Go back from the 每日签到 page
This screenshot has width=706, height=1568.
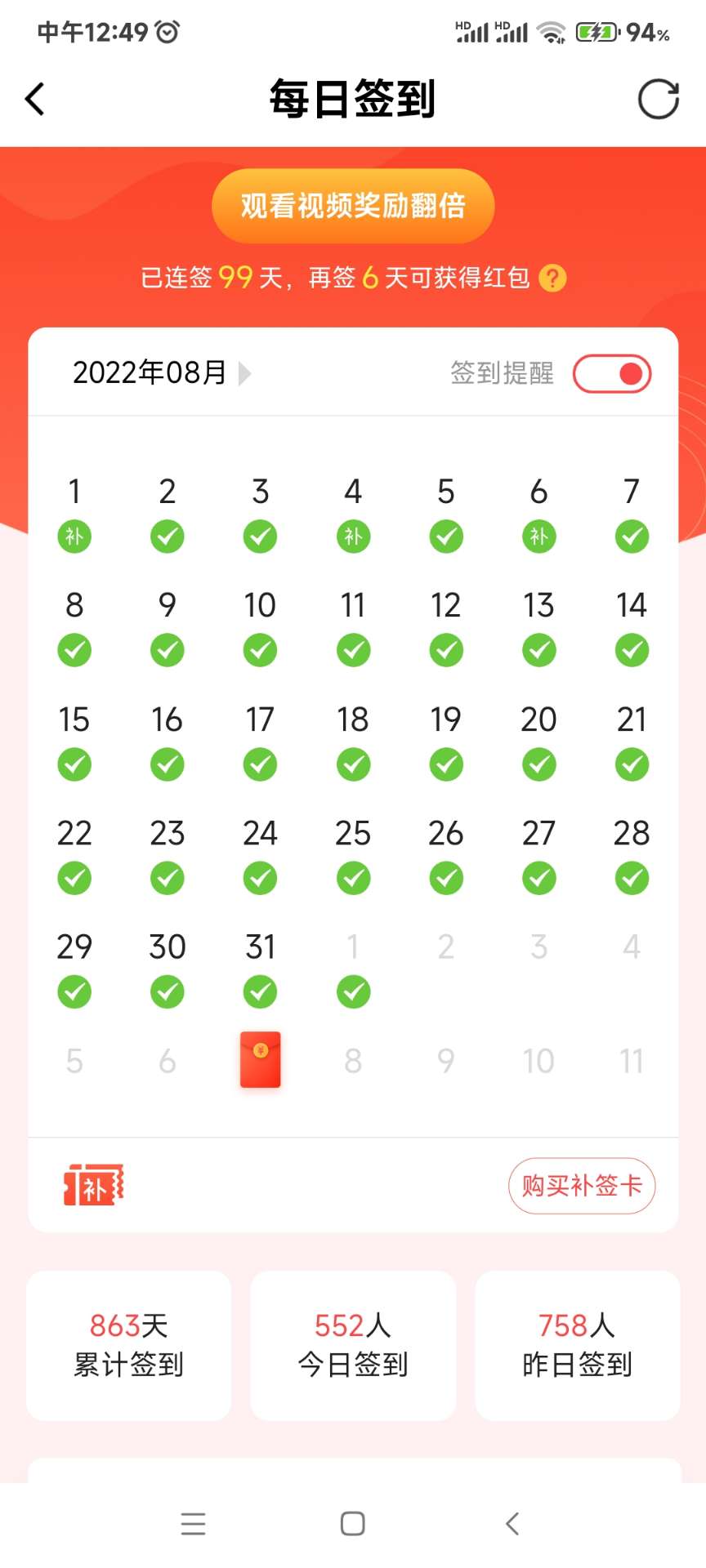coord(35,100)
